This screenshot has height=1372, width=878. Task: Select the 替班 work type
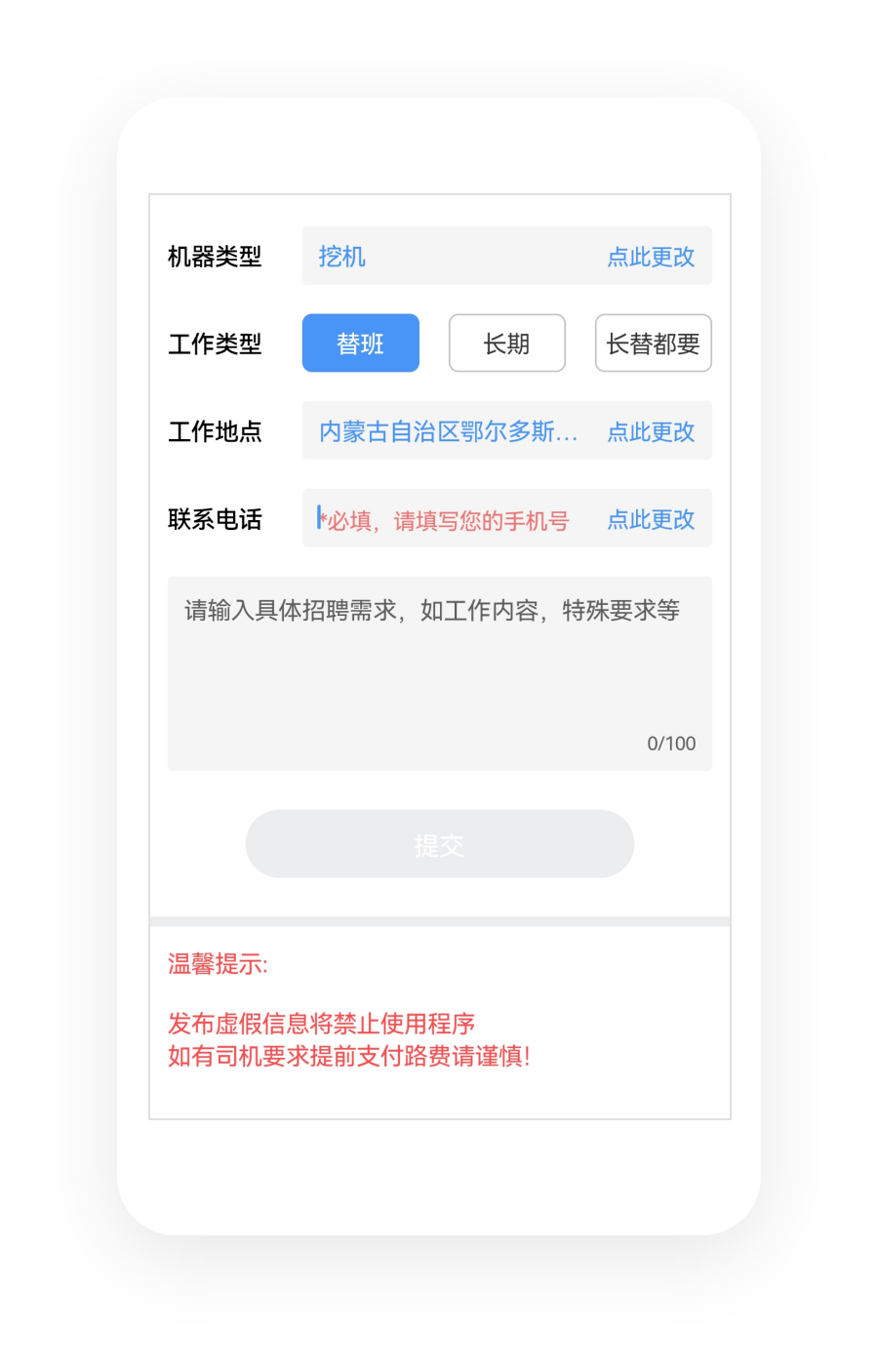pos(360,343)
